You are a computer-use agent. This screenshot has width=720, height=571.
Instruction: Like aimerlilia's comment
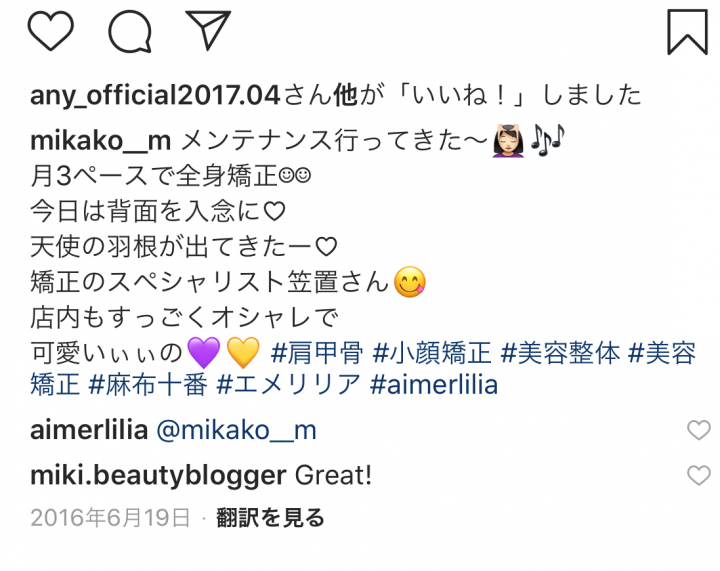tap(698, 431)
